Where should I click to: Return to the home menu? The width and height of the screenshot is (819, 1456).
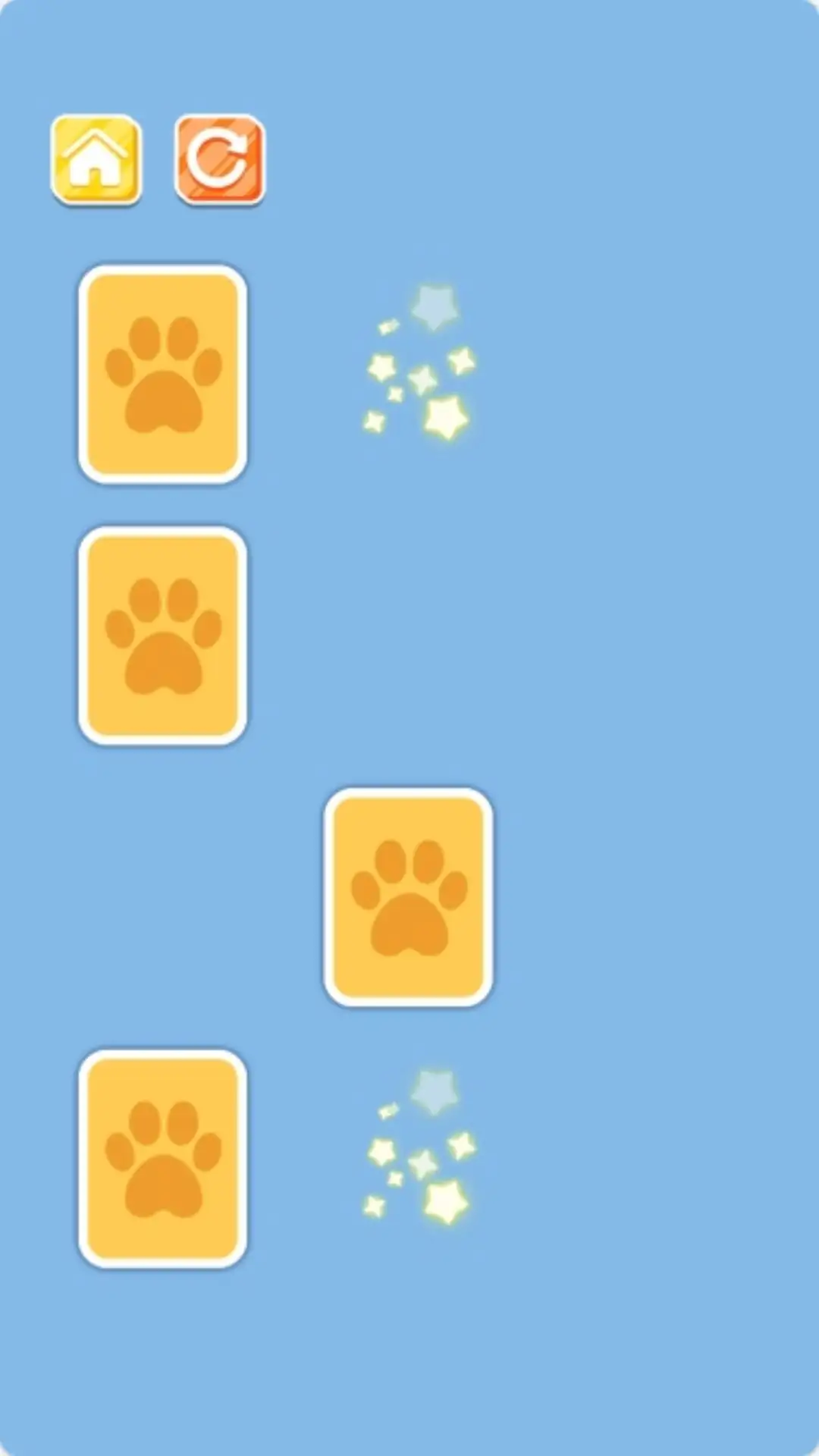click(x=96, y=160)
